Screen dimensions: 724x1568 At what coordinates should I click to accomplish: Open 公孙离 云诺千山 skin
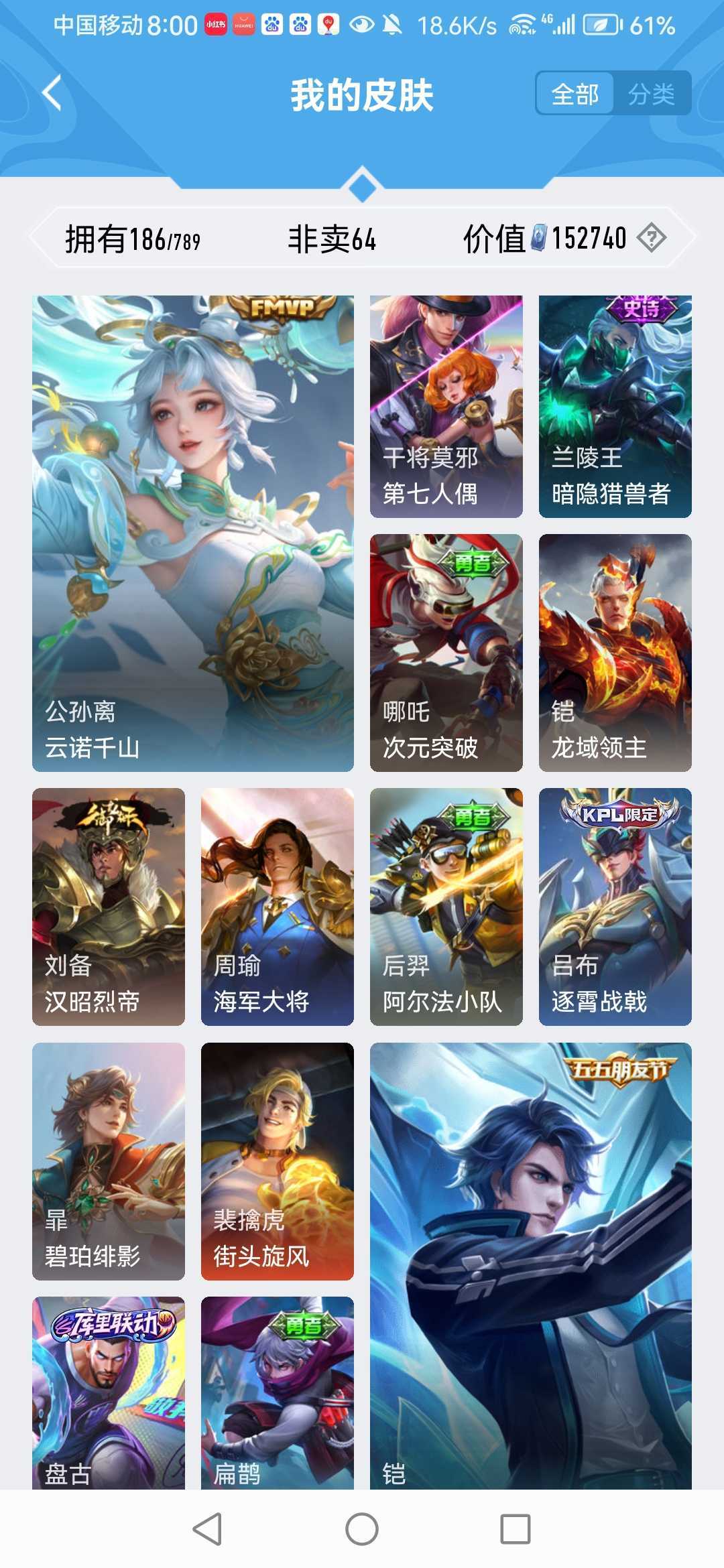(x=193, y=533)
